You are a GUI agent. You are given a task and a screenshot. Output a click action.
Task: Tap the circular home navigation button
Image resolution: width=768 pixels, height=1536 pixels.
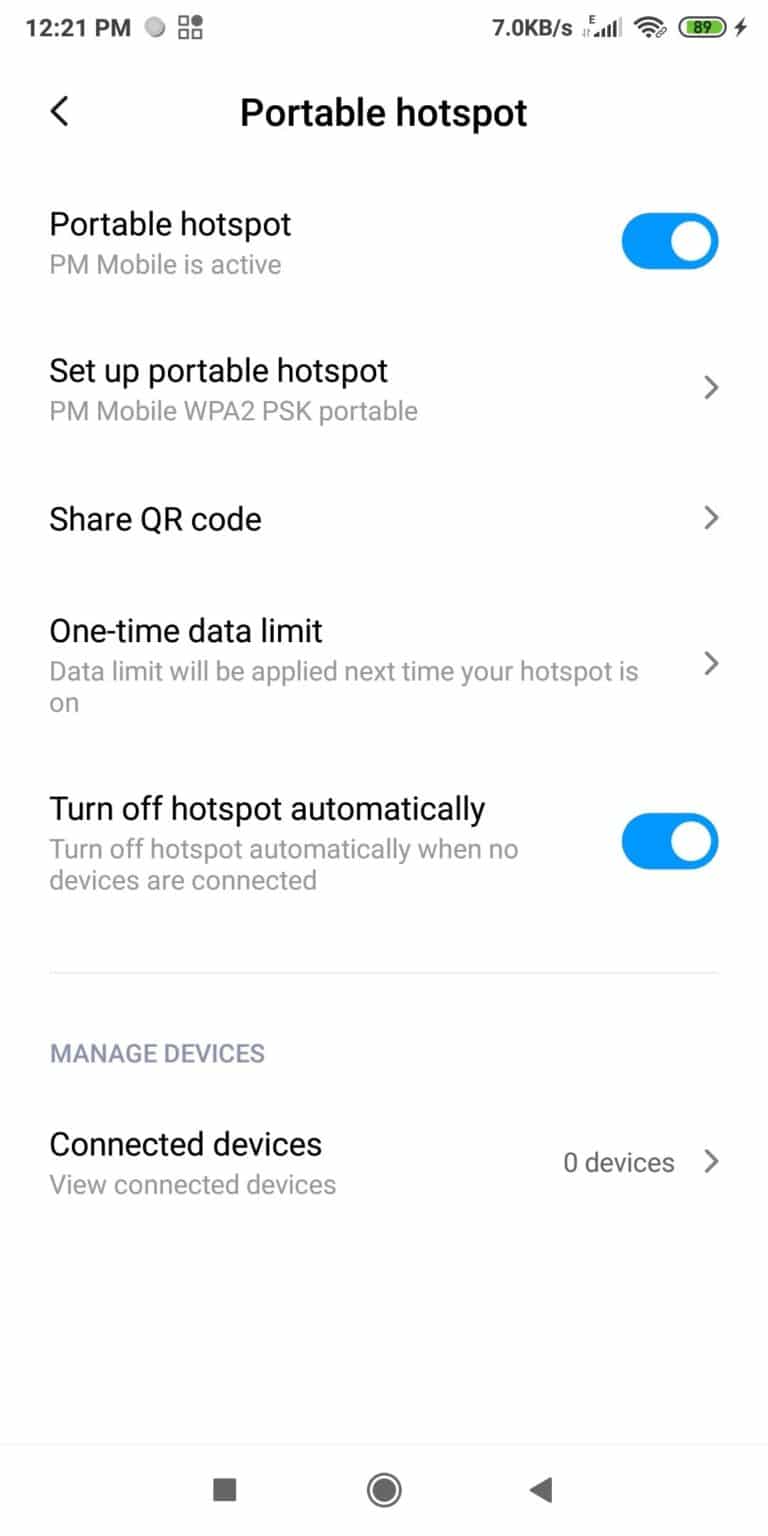click(383, 1489)
